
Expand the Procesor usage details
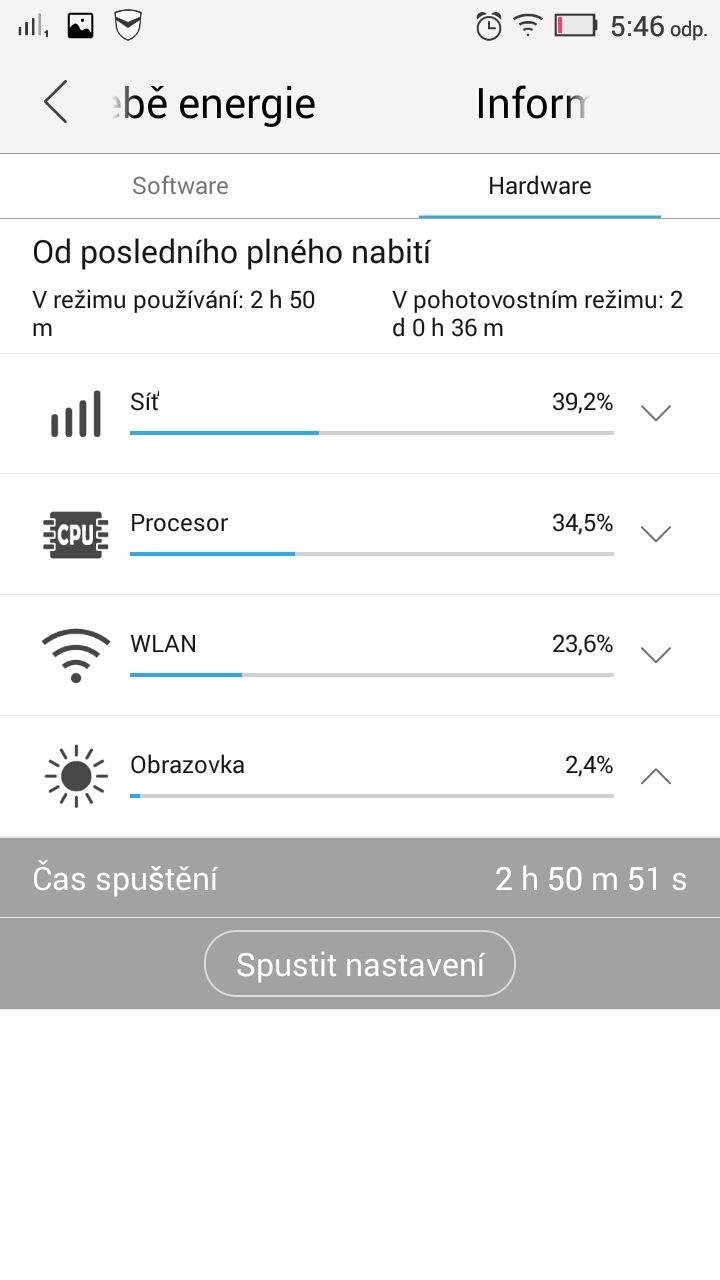tap(655, 534)
